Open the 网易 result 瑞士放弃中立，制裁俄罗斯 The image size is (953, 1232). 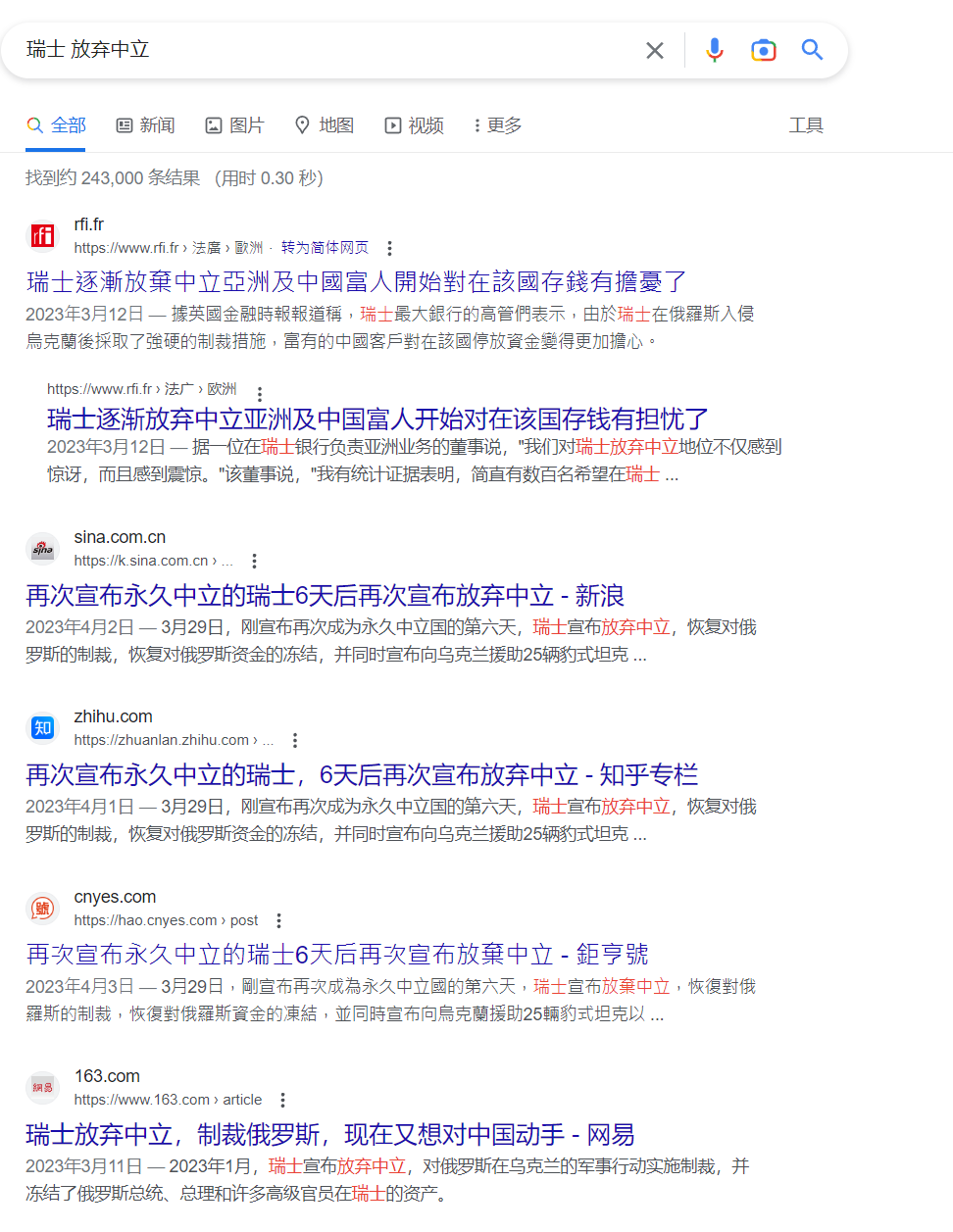tap(329, 1135)
